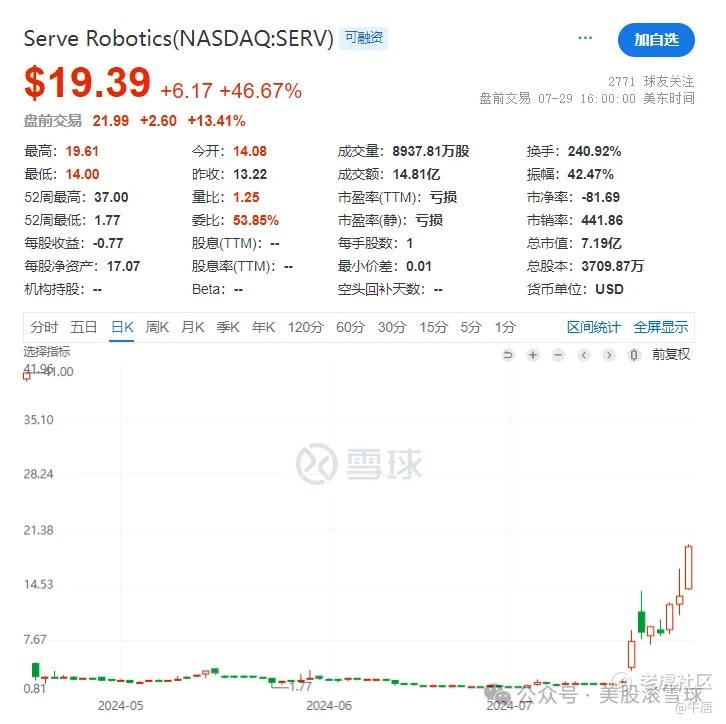The height and width of the screenshot is (724, 726).
Task: View the 1分 interval chart
Action: [x=505, y=327]
